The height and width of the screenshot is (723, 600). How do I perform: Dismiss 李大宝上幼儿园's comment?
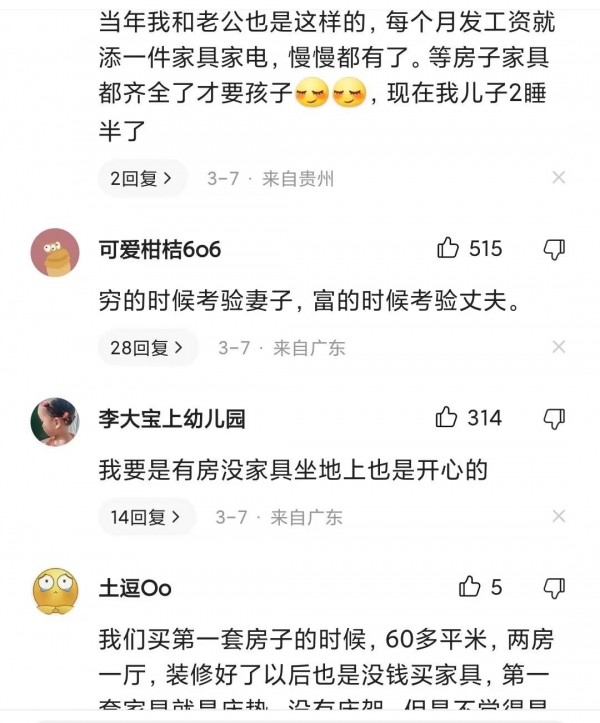click(x=559, y=517)
